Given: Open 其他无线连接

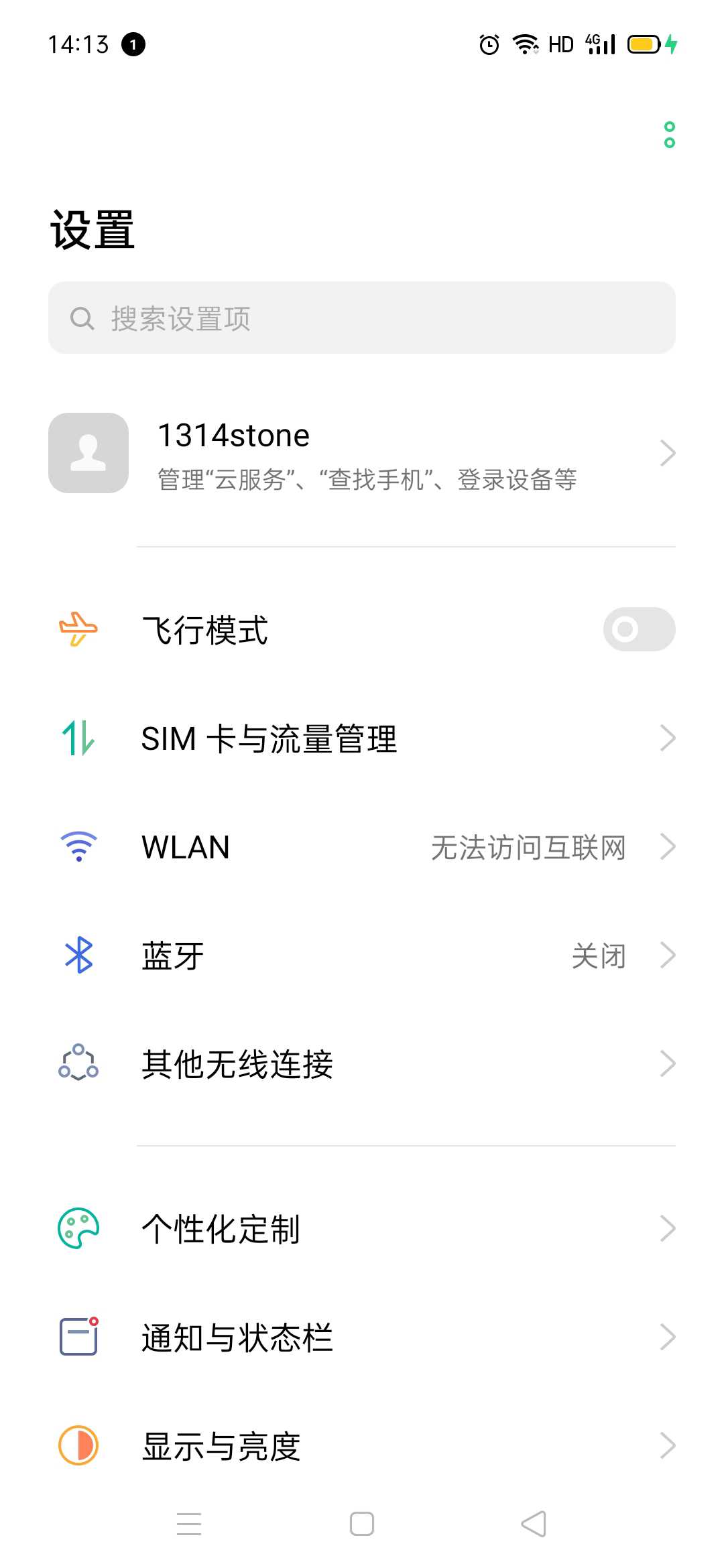Looking at the screenshot, I should tap(362, 1064).
